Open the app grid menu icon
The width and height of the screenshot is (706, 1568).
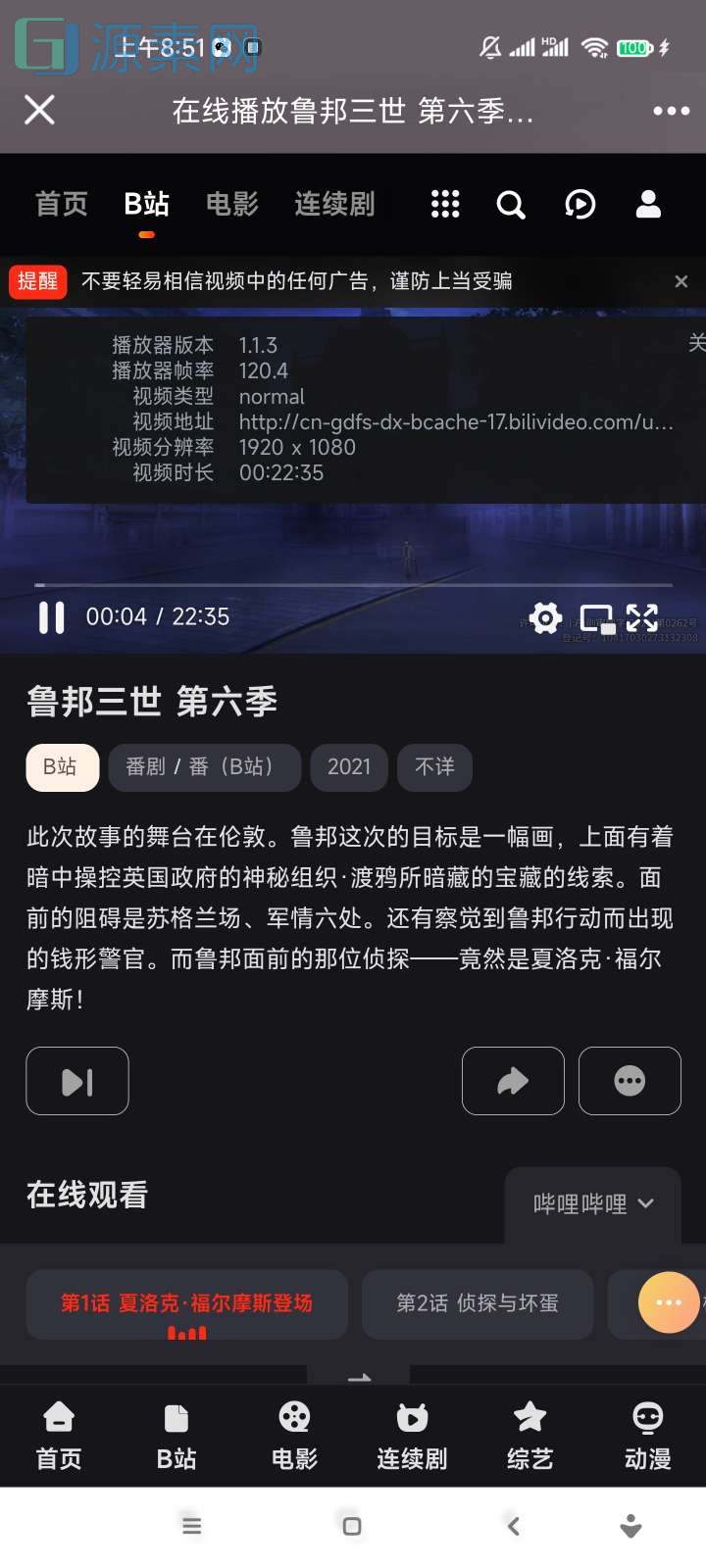[x=444, y=205]
